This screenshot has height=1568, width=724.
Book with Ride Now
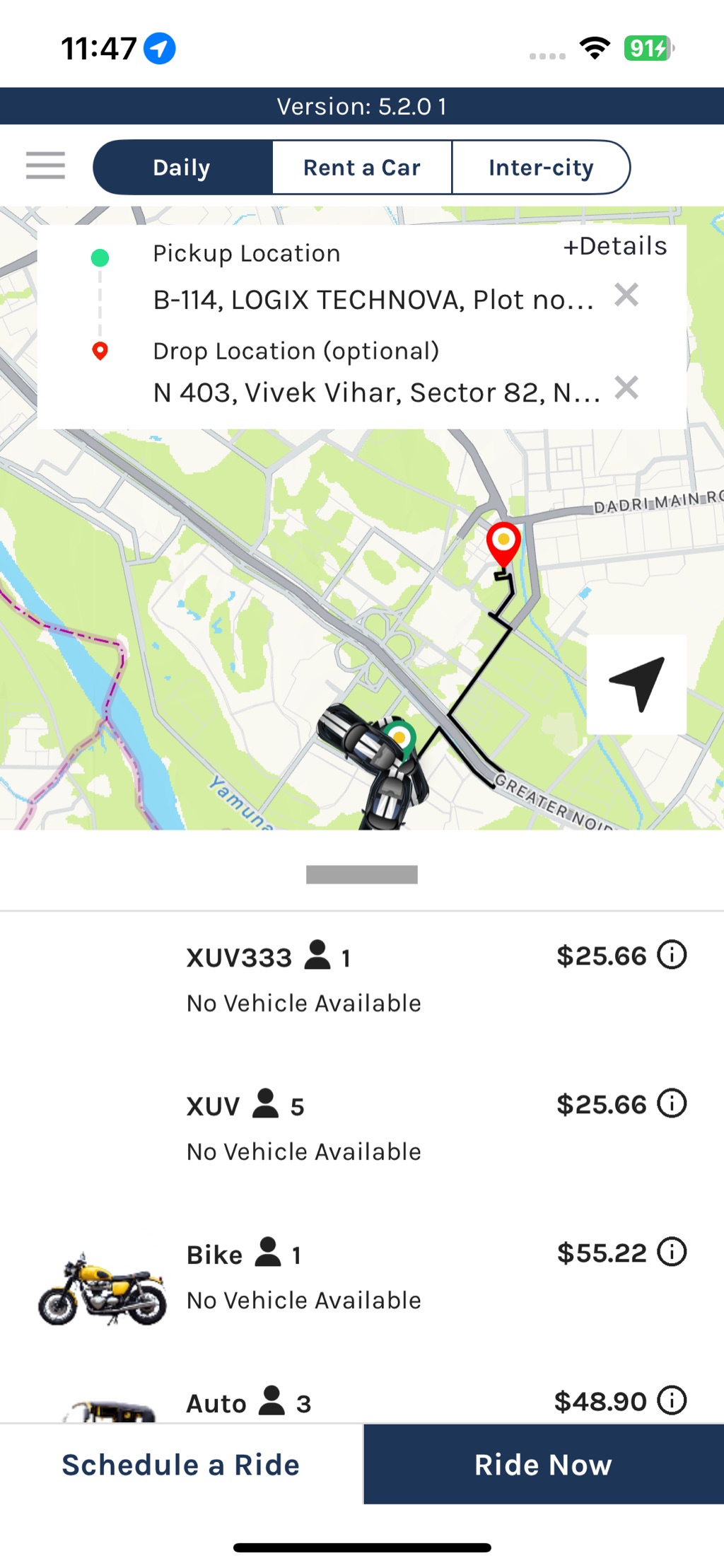(543, 1465)
